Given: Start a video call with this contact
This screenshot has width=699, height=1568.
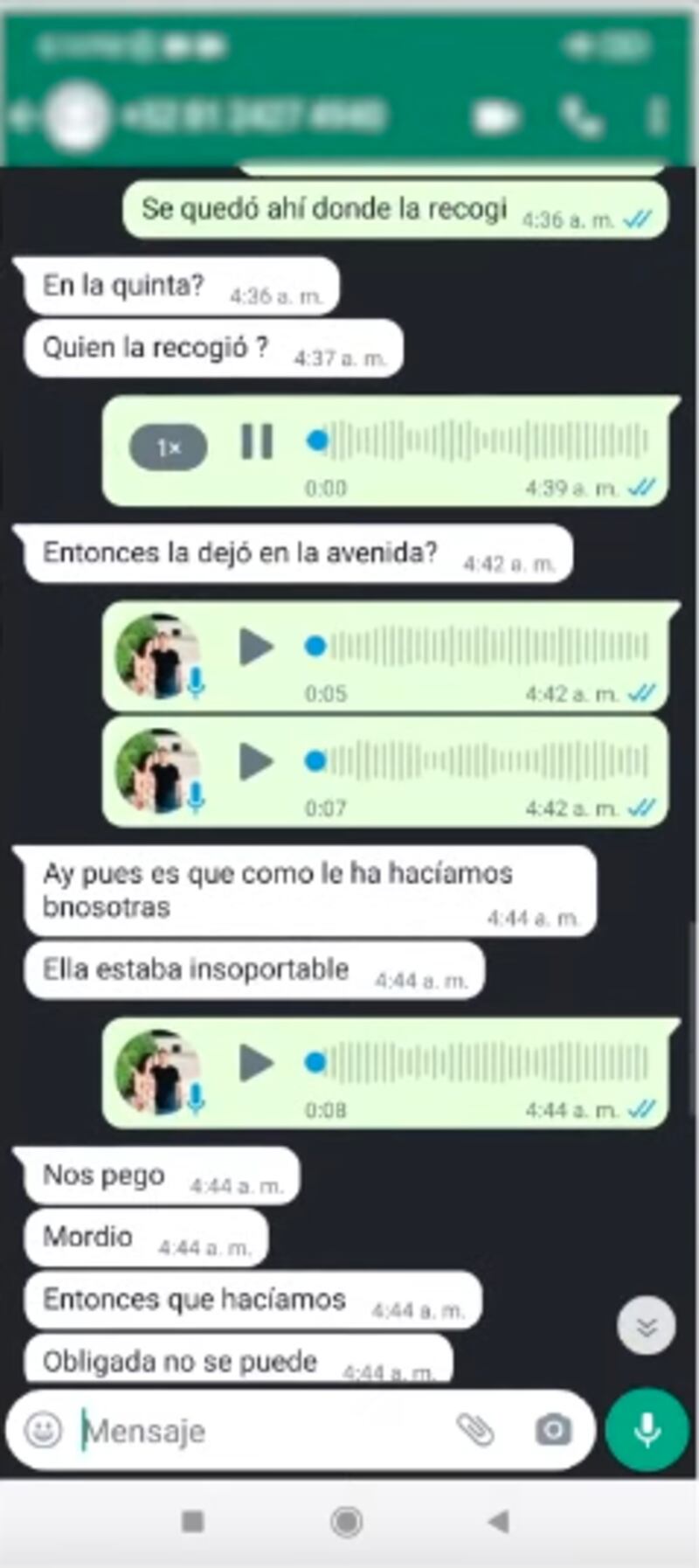Looking at the screenshot, I should (495, 116).
